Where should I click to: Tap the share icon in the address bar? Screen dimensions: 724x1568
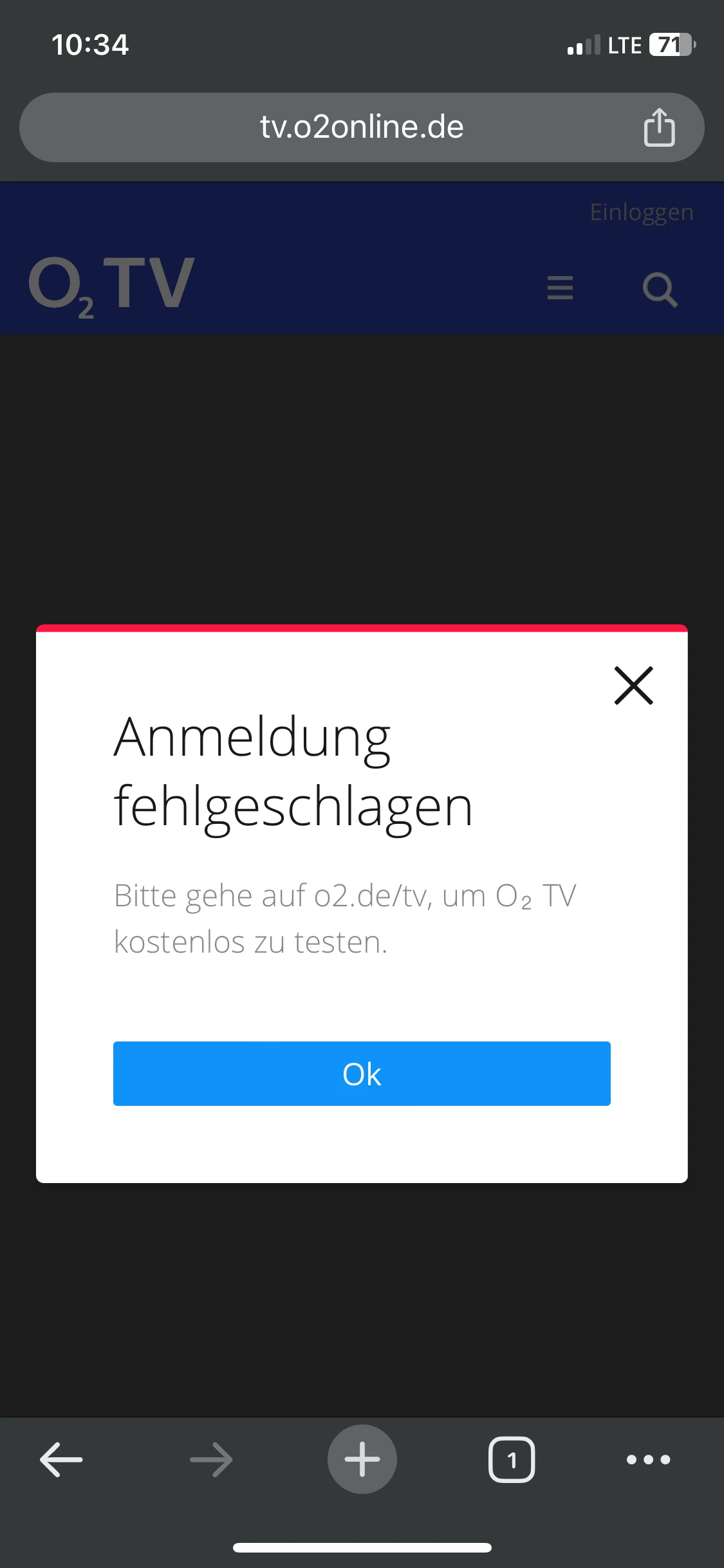[x=658, y=127]
